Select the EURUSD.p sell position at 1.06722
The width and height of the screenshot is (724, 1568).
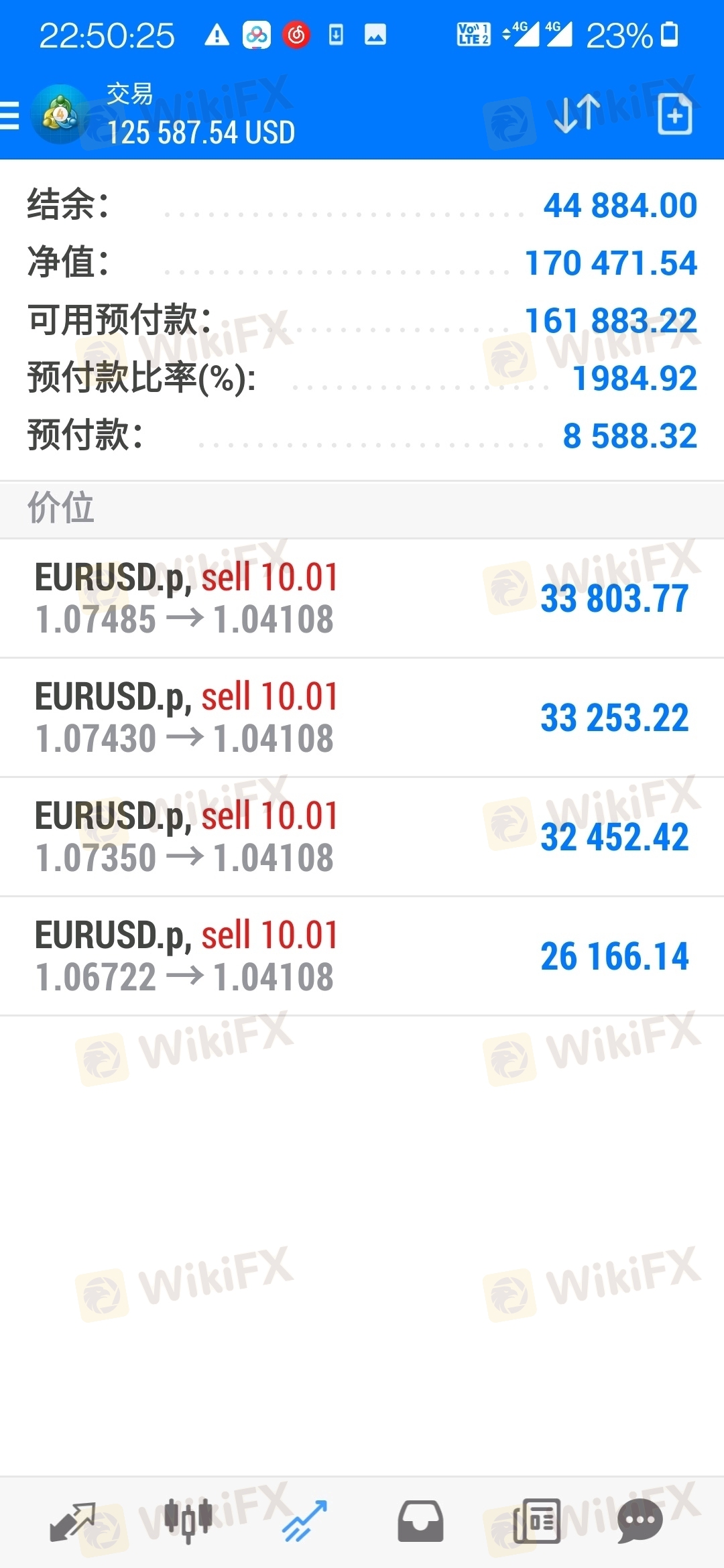362,956
